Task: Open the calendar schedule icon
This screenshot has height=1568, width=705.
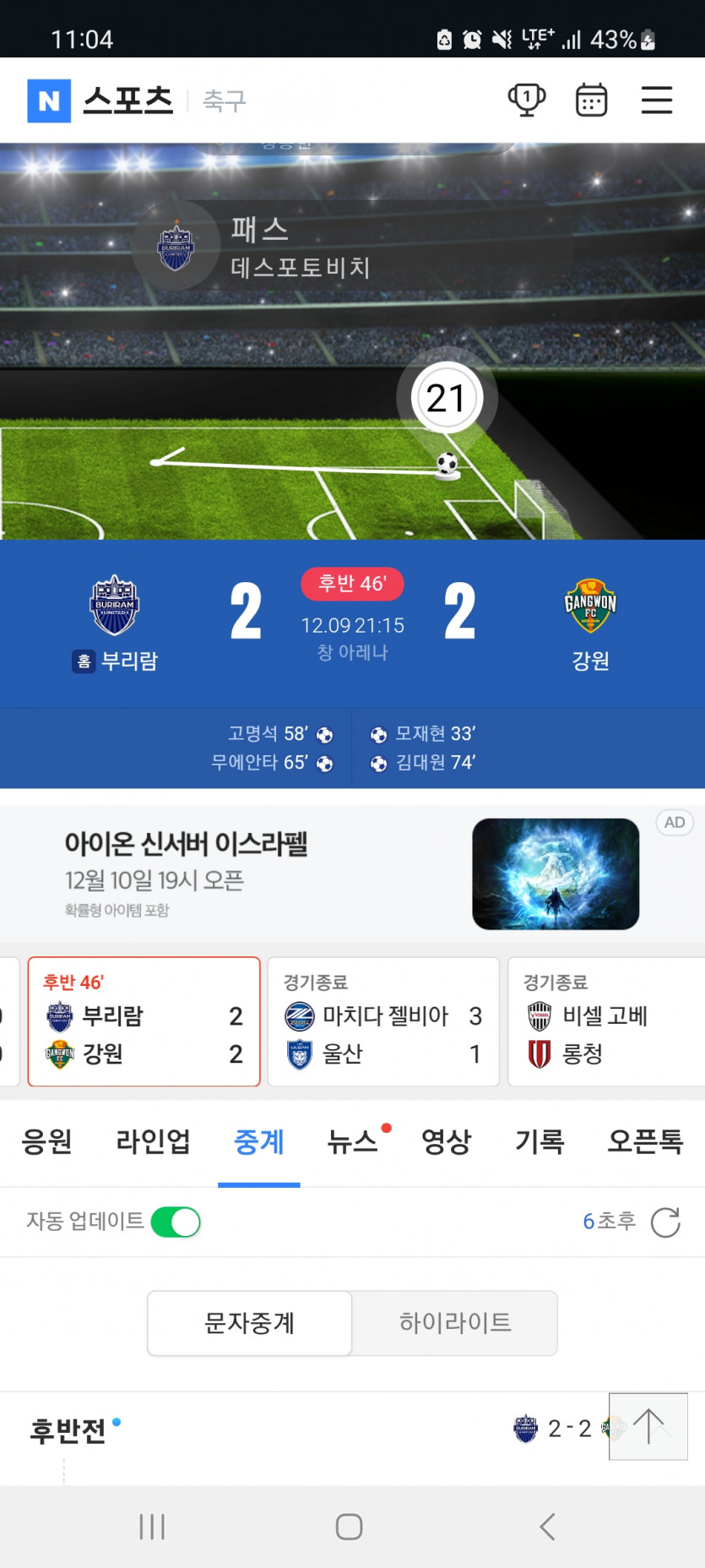Action: pos(590,99)
